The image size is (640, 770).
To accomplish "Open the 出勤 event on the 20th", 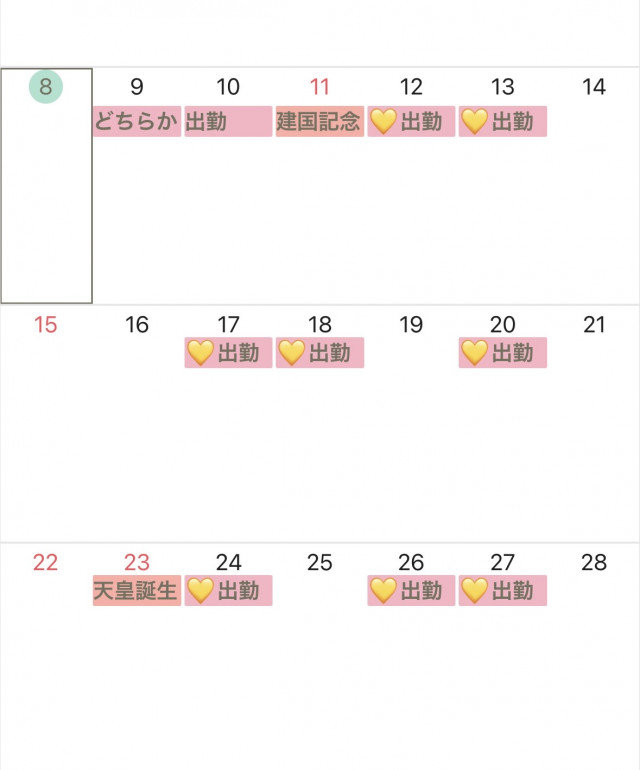I will click(x=502, y=353).
